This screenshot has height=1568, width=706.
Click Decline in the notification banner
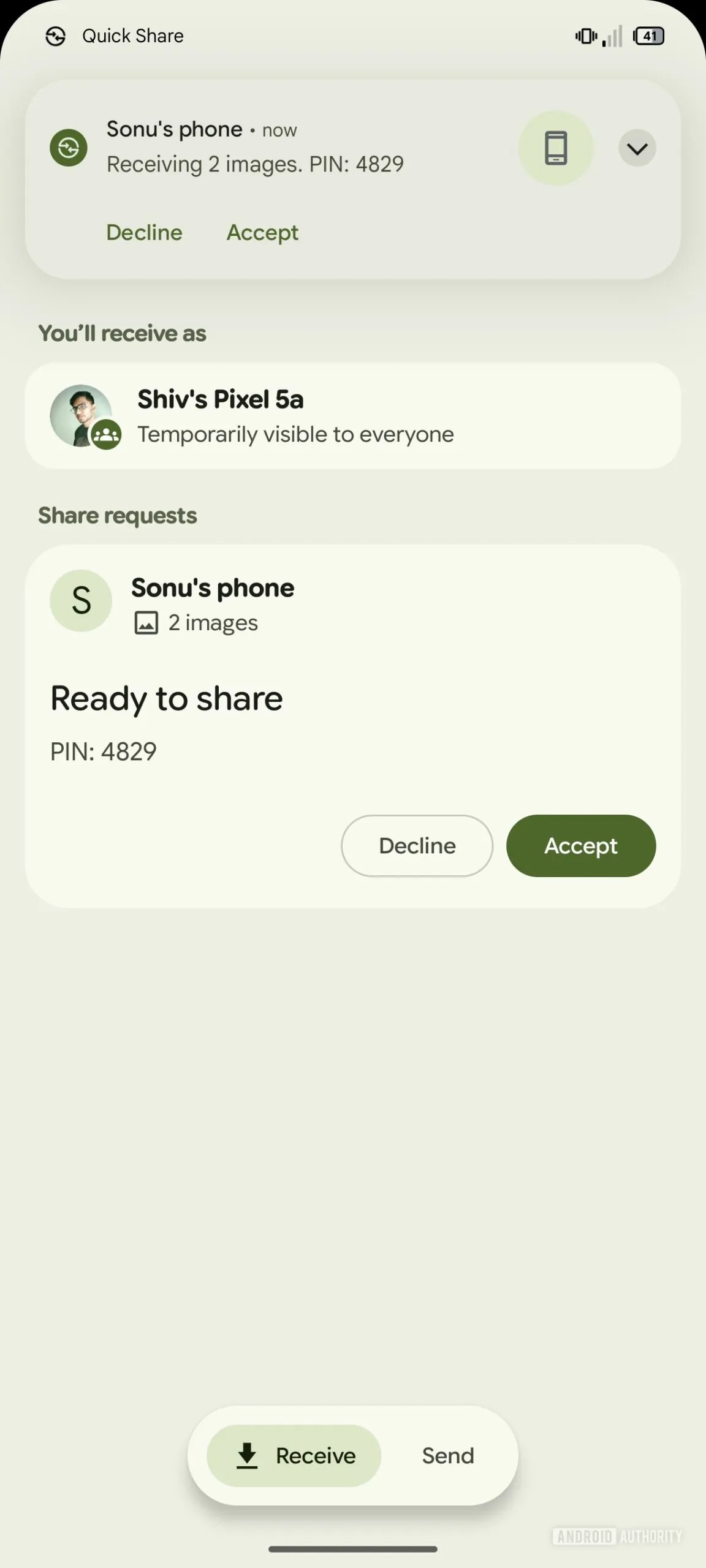(x=144, y=232)
